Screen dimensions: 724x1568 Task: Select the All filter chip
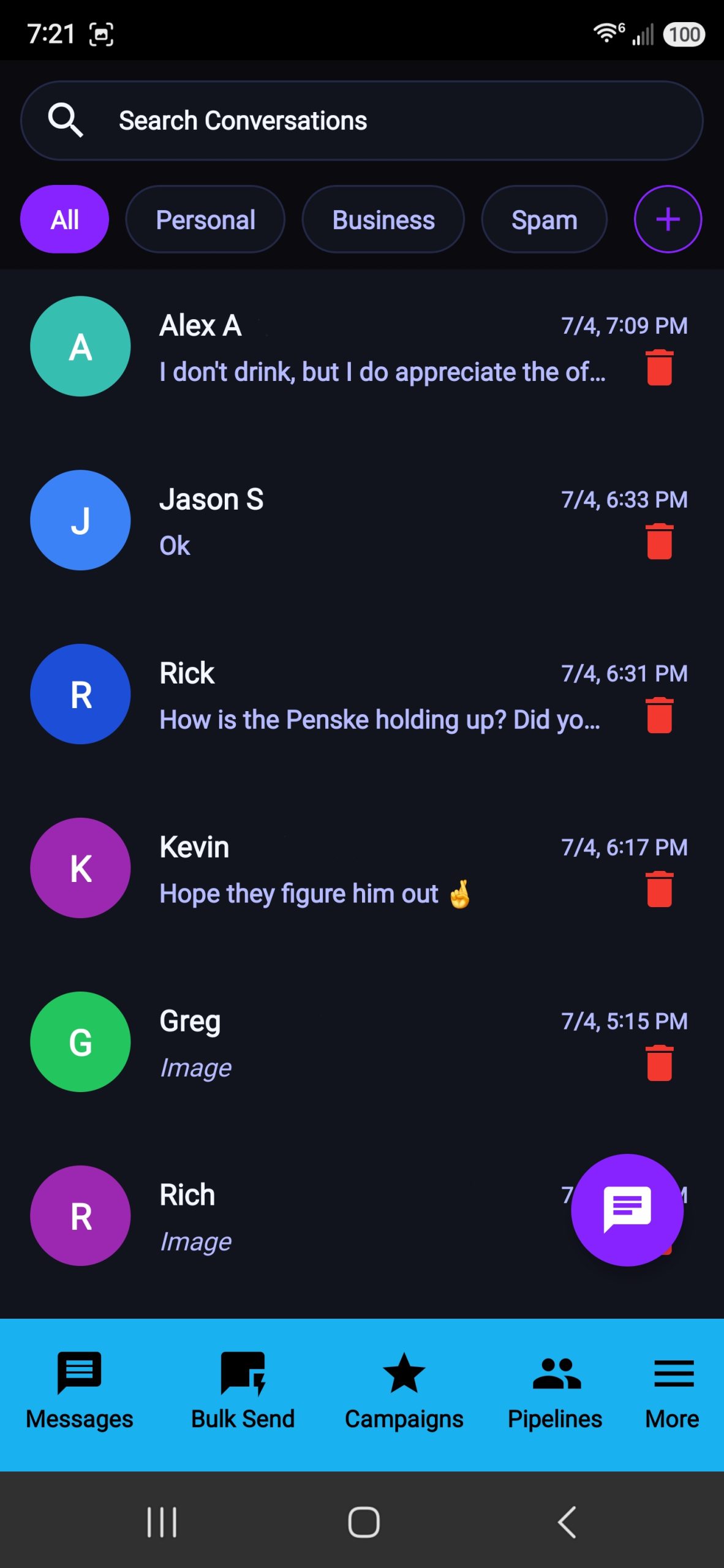click(64, 220)
